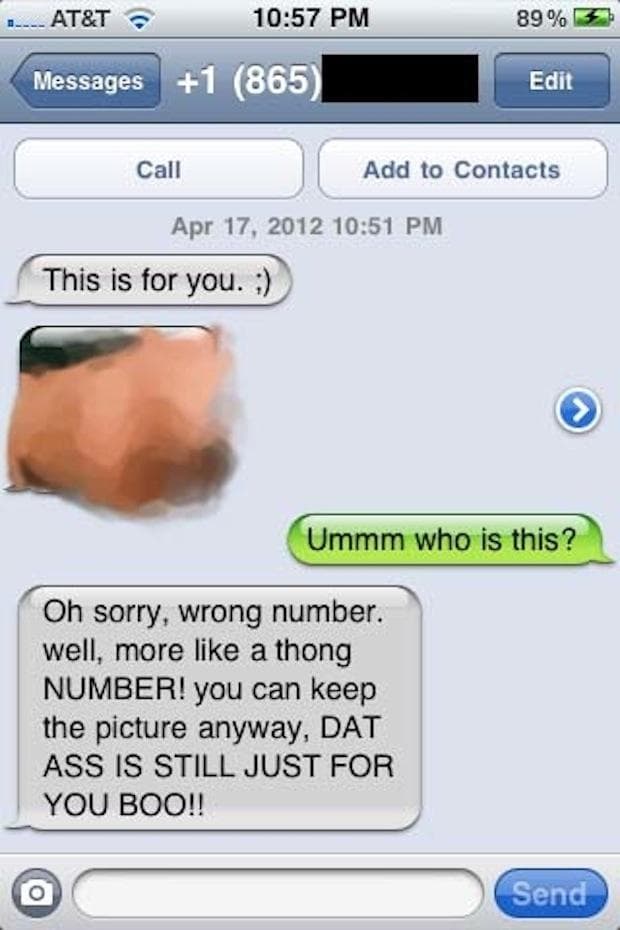This screenshot has height=930, width=620.
Task: Tap the blue arrow beside the picture
Action: pos(579,411)
